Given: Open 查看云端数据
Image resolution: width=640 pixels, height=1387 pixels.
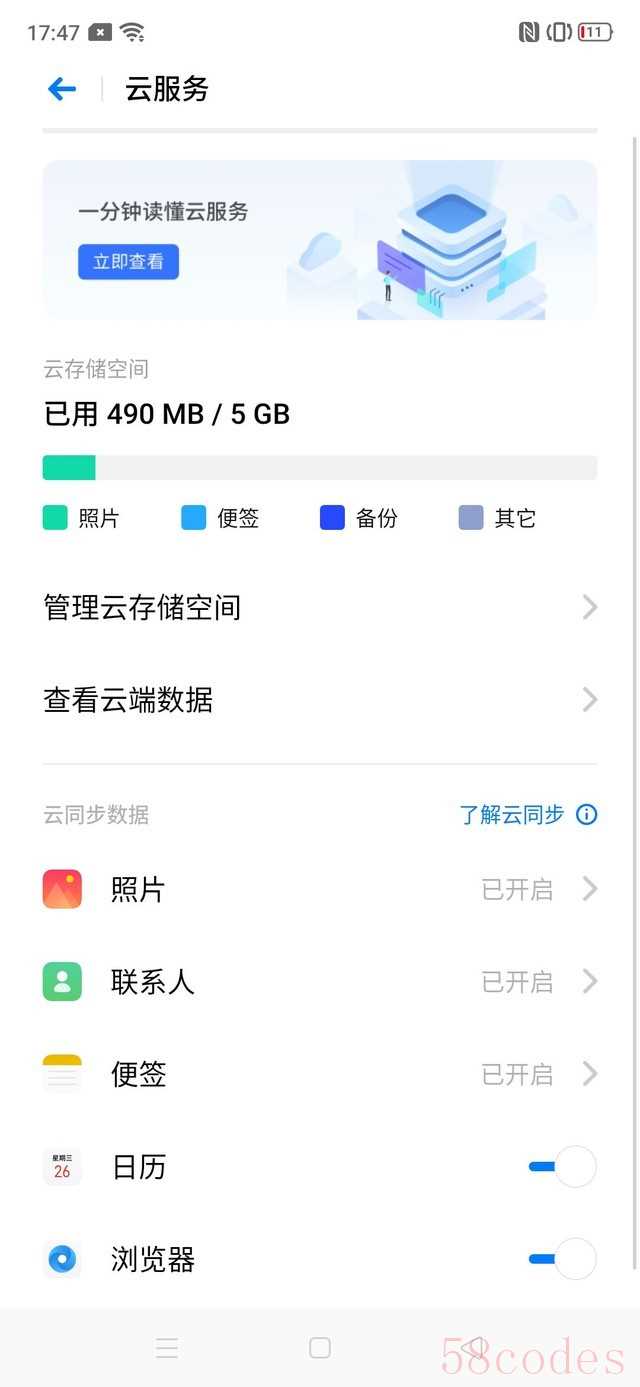Looking at the screenshot, I should (320, 700).
